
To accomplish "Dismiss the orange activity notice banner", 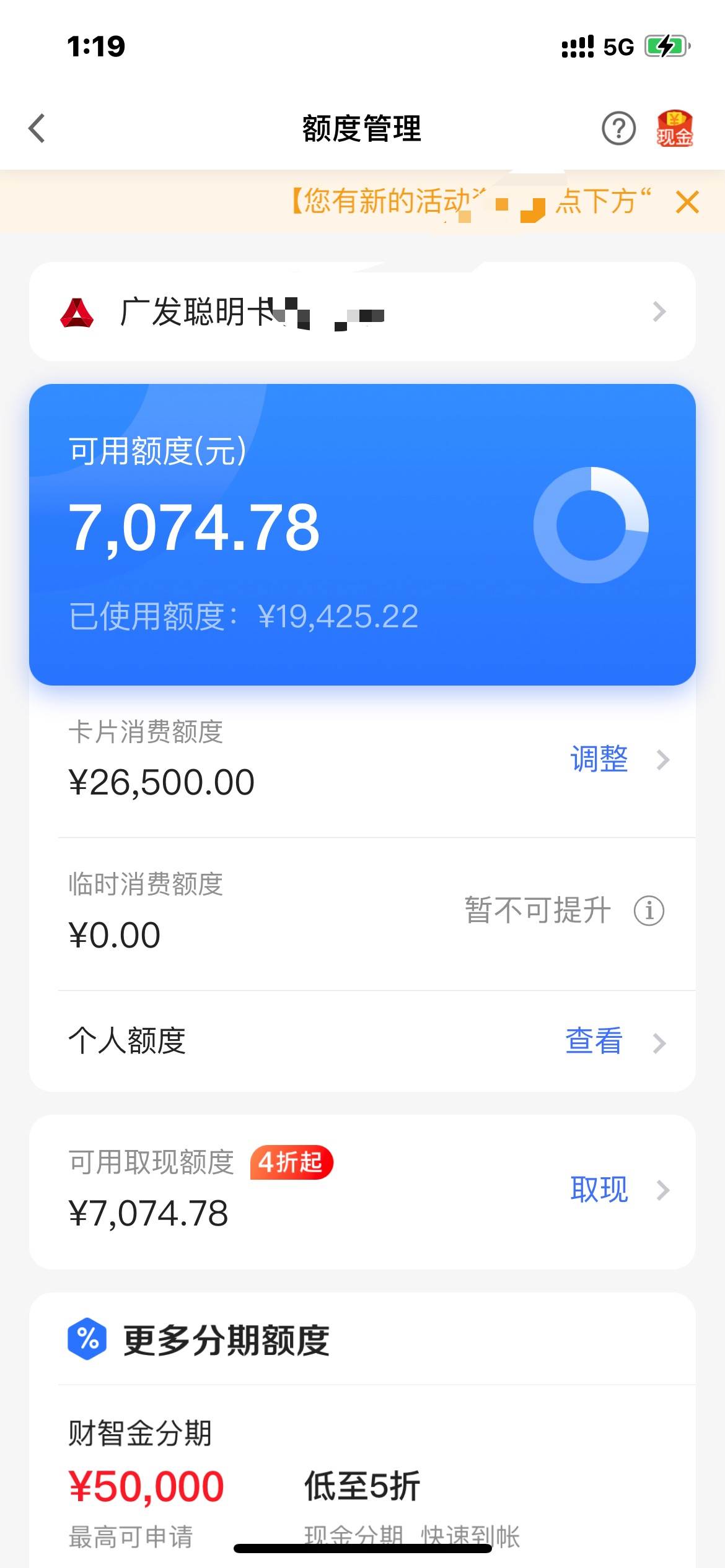I will [x=687, y=203].
